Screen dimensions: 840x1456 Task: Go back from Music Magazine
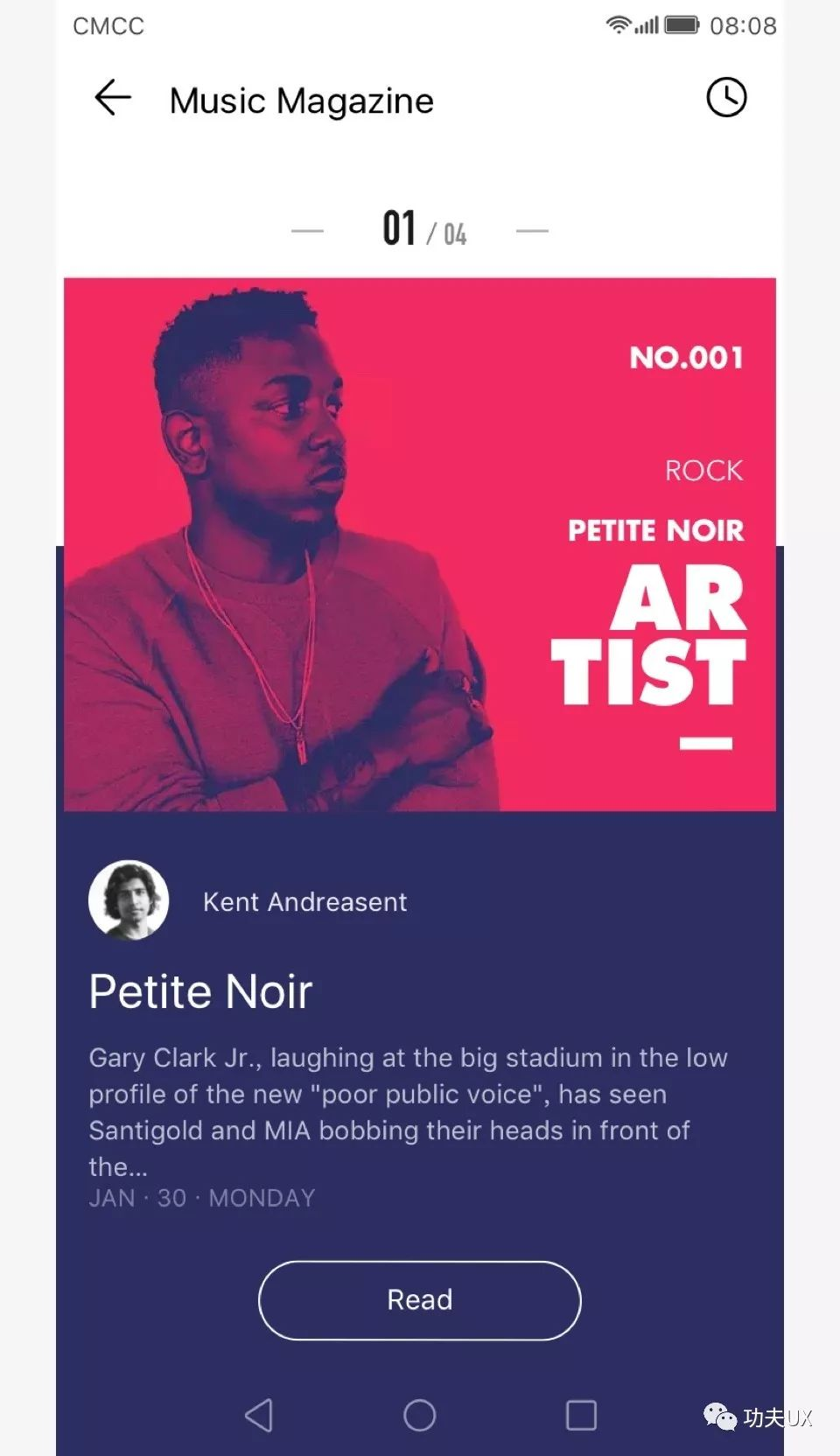(x=112, y=98)
